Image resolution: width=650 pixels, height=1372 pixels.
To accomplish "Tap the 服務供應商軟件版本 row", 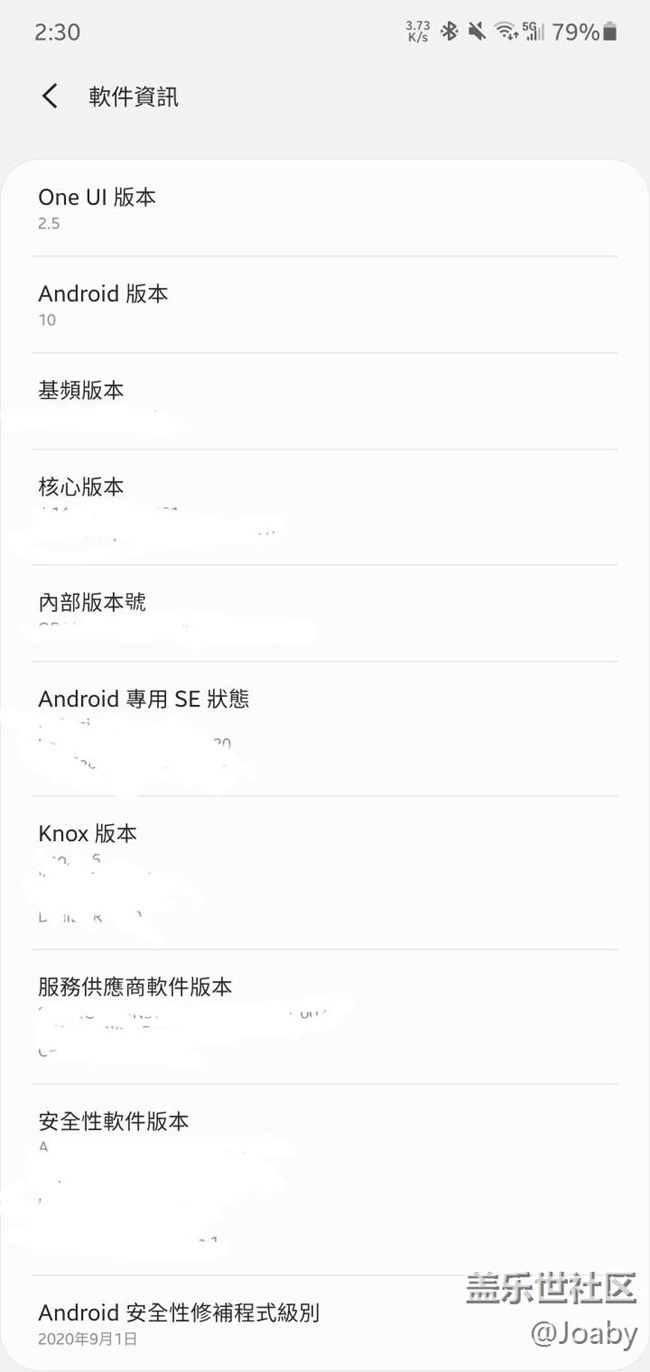I will (325, 1017).
